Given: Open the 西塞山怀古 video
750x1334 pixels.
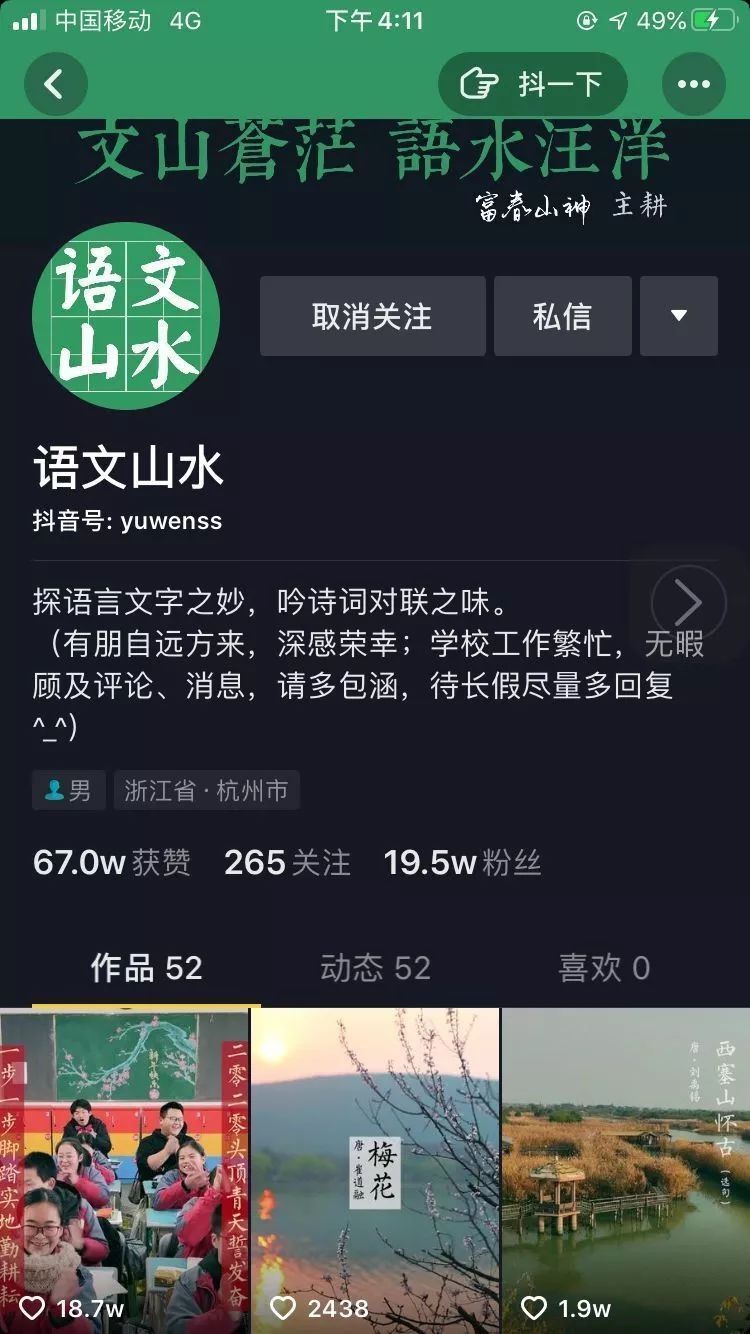Looking at the screenshot, I should [x=626, y=1170].
